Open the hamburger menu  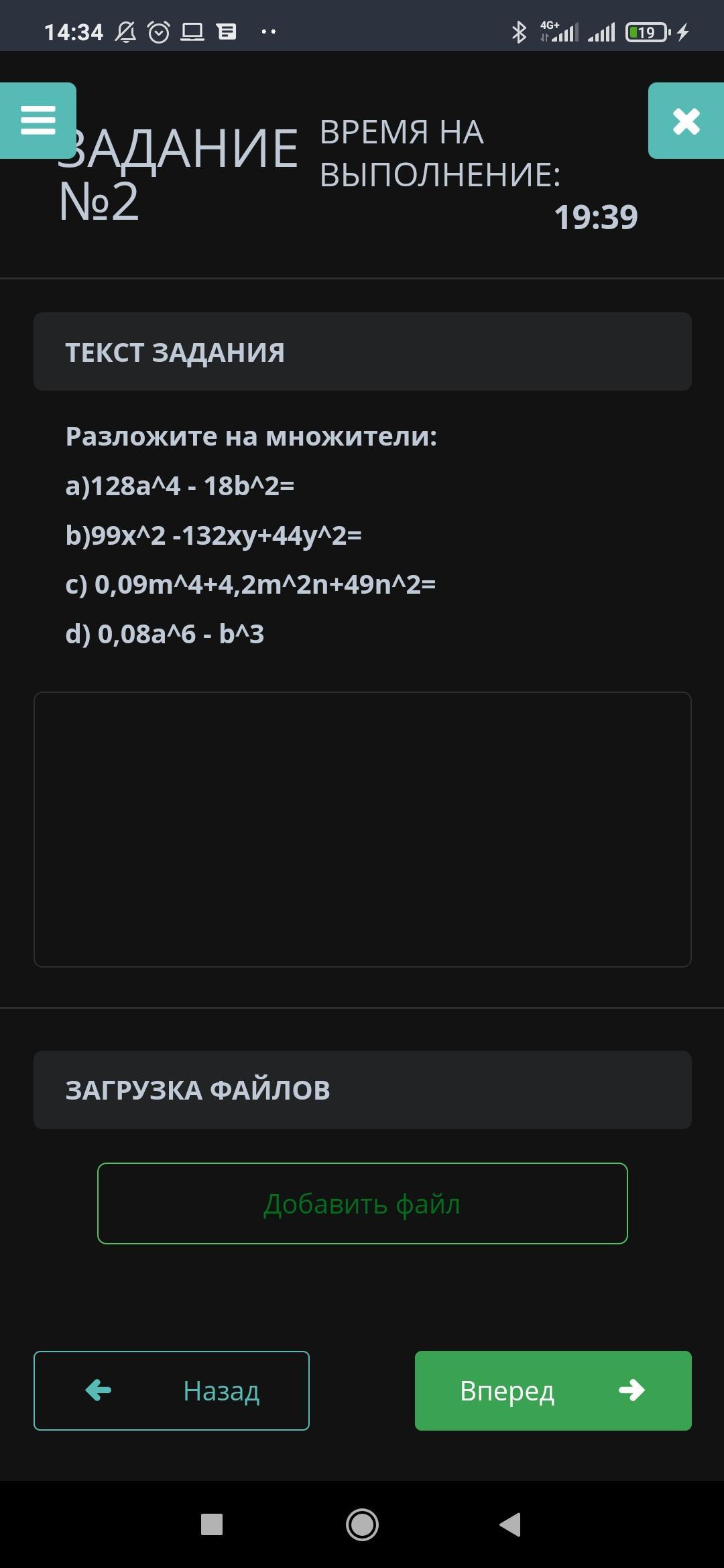pos(38,121)
